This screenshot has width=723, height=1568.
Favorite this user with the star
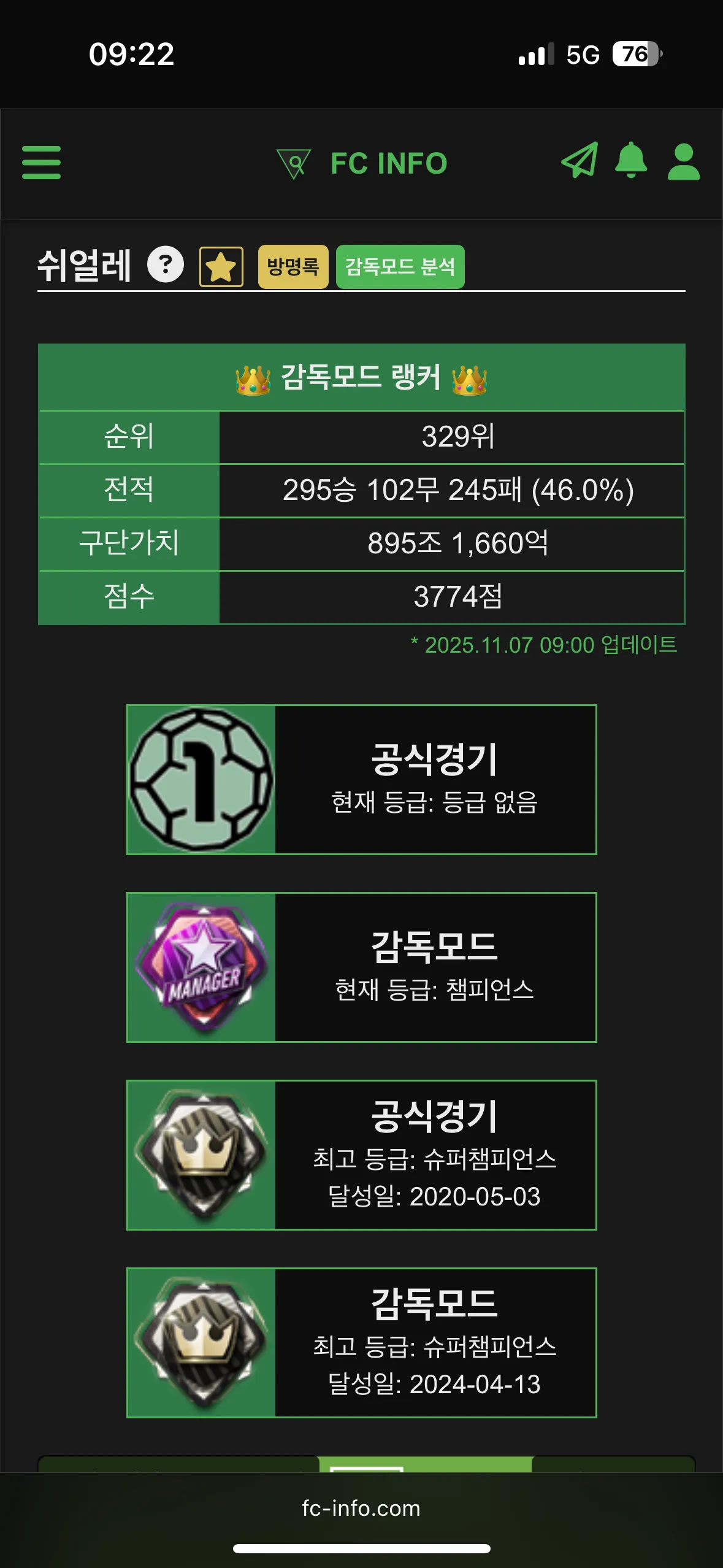[221, 267]
